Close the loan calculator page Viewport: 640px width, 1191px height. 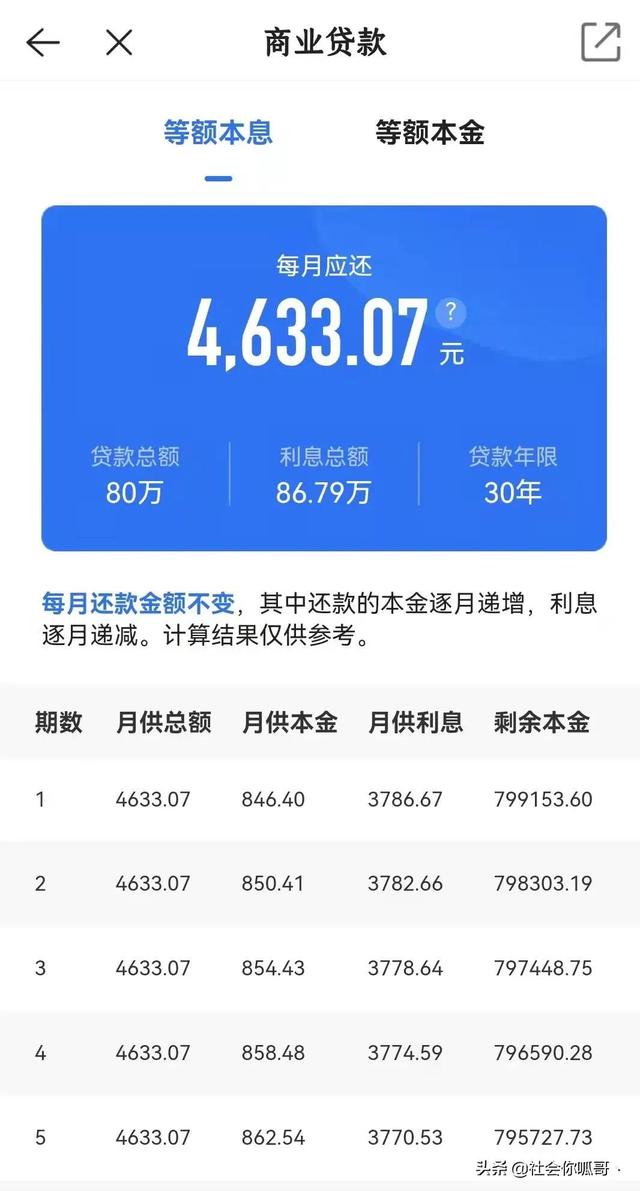(119, 42)
